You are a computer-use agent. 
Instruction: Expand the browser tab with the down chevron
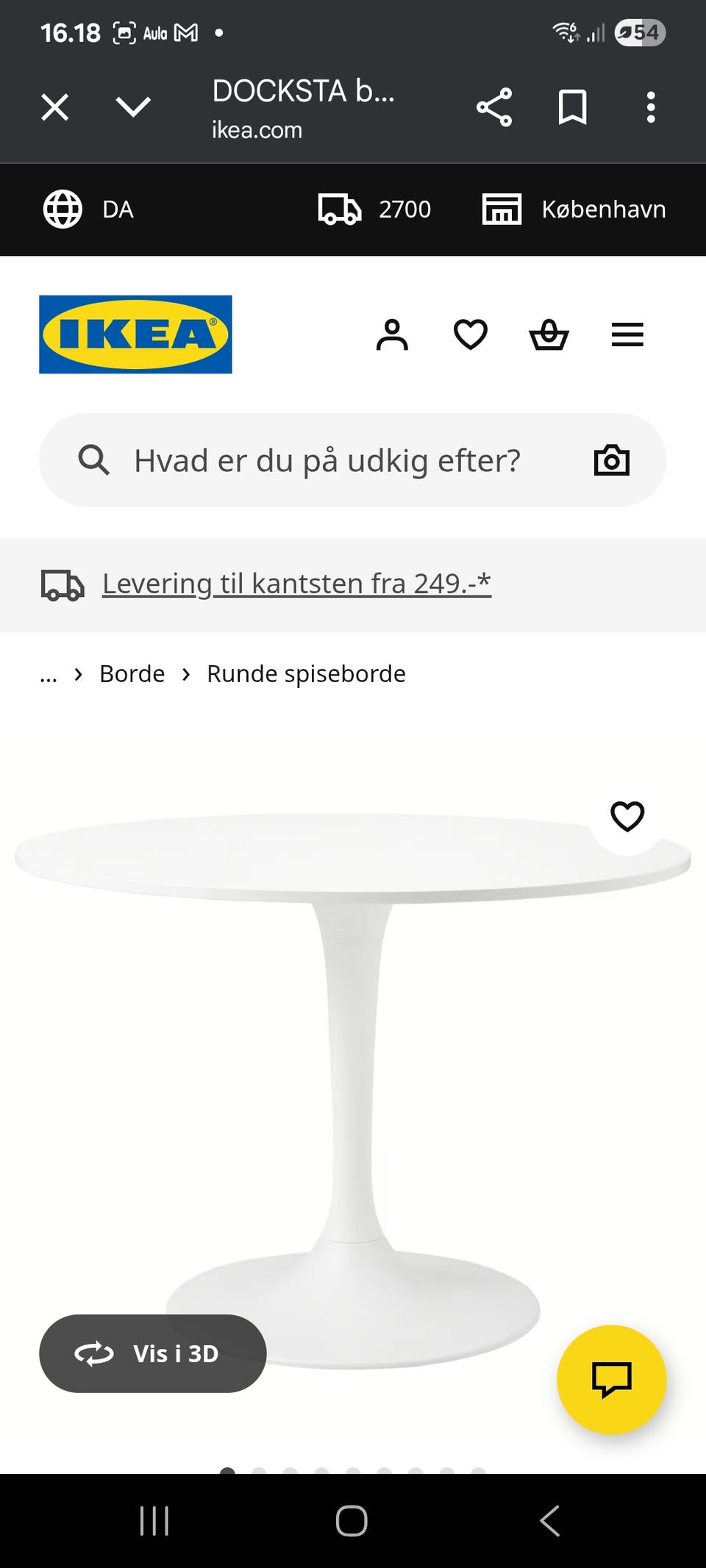tap(132, 107)
